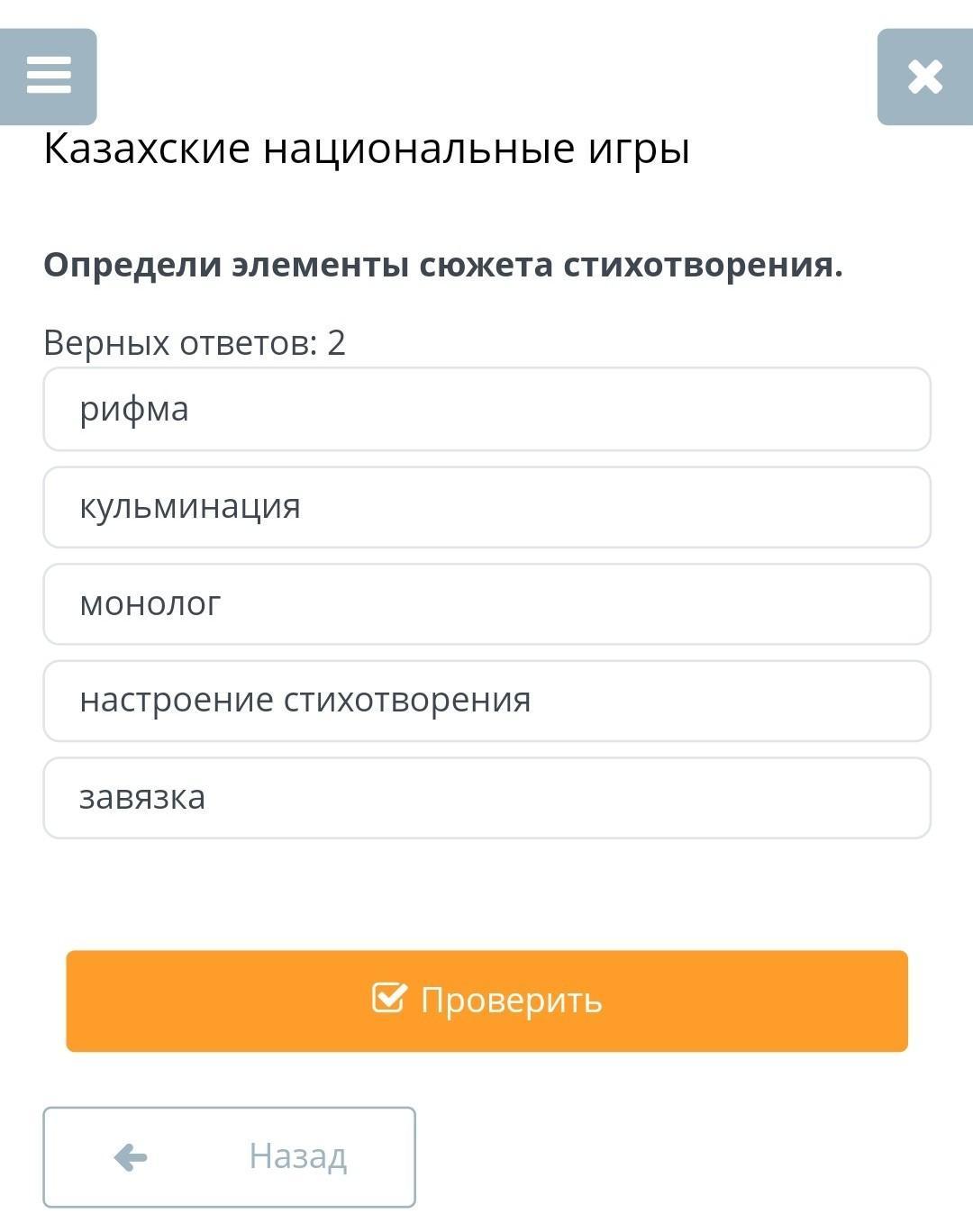Close the quiz screen
Screen dimensions: 973x1232
coord(924,77)
